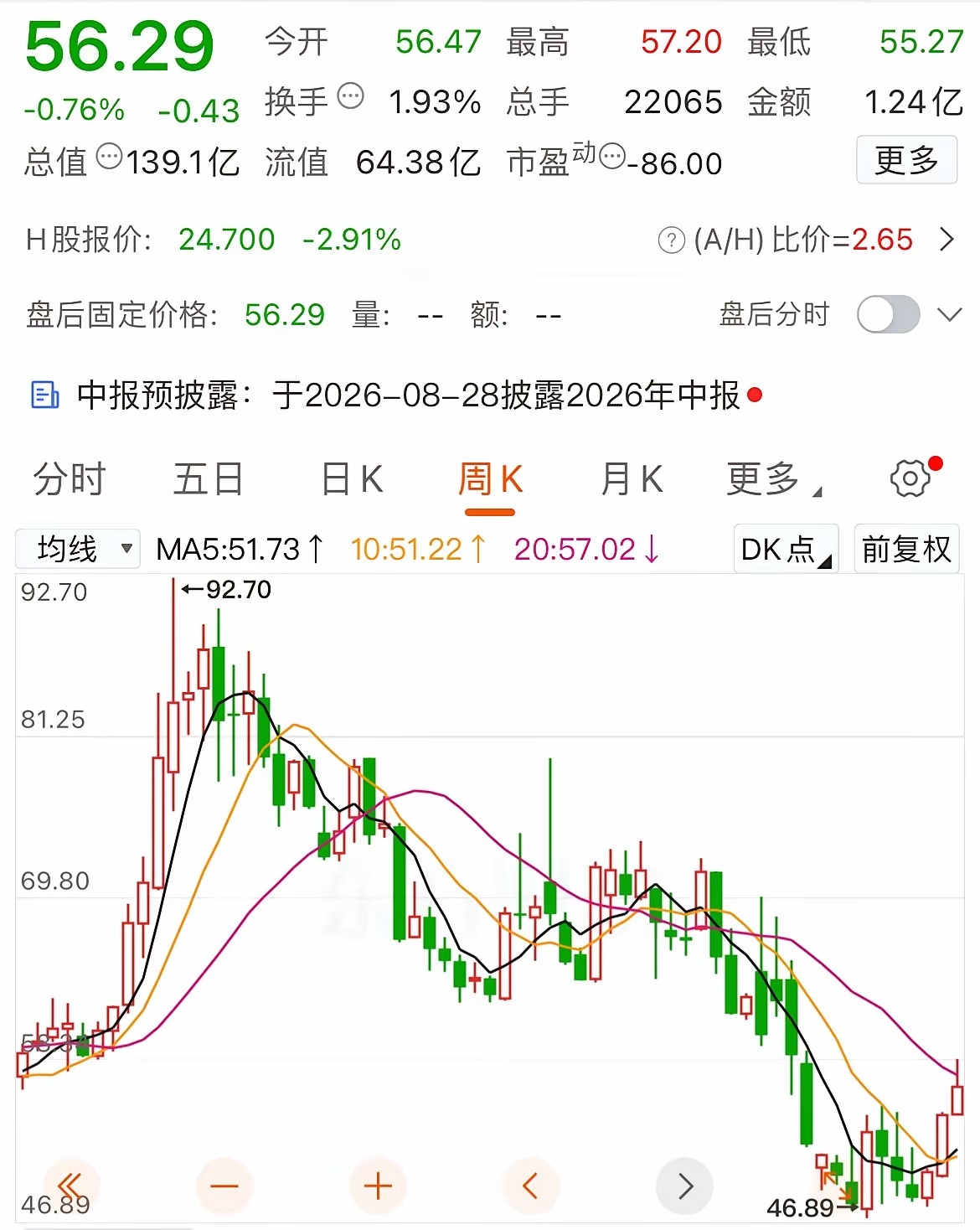The width and height of the screenshot is (980, 1230).
Task: Tap the 更多 button beside 市盈
Action: click(x=906, y=159)
